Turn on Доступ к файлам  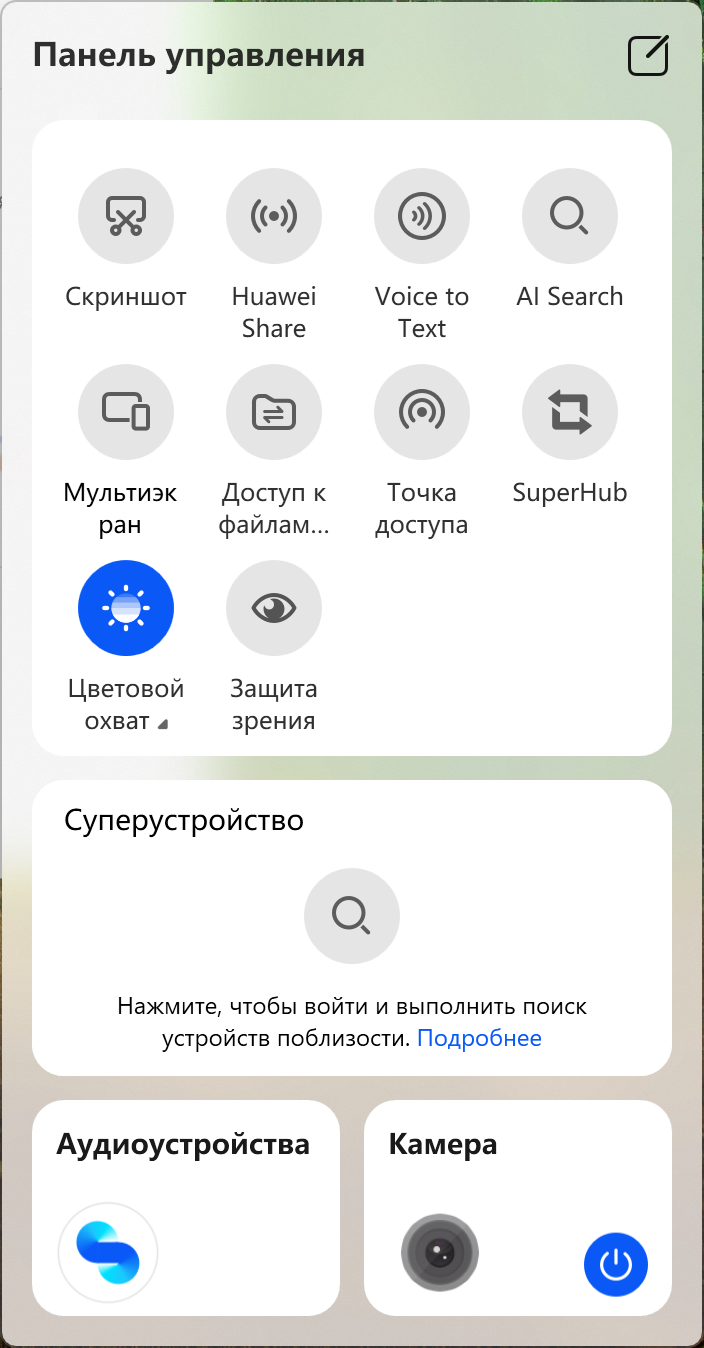(x=274, y=412)
